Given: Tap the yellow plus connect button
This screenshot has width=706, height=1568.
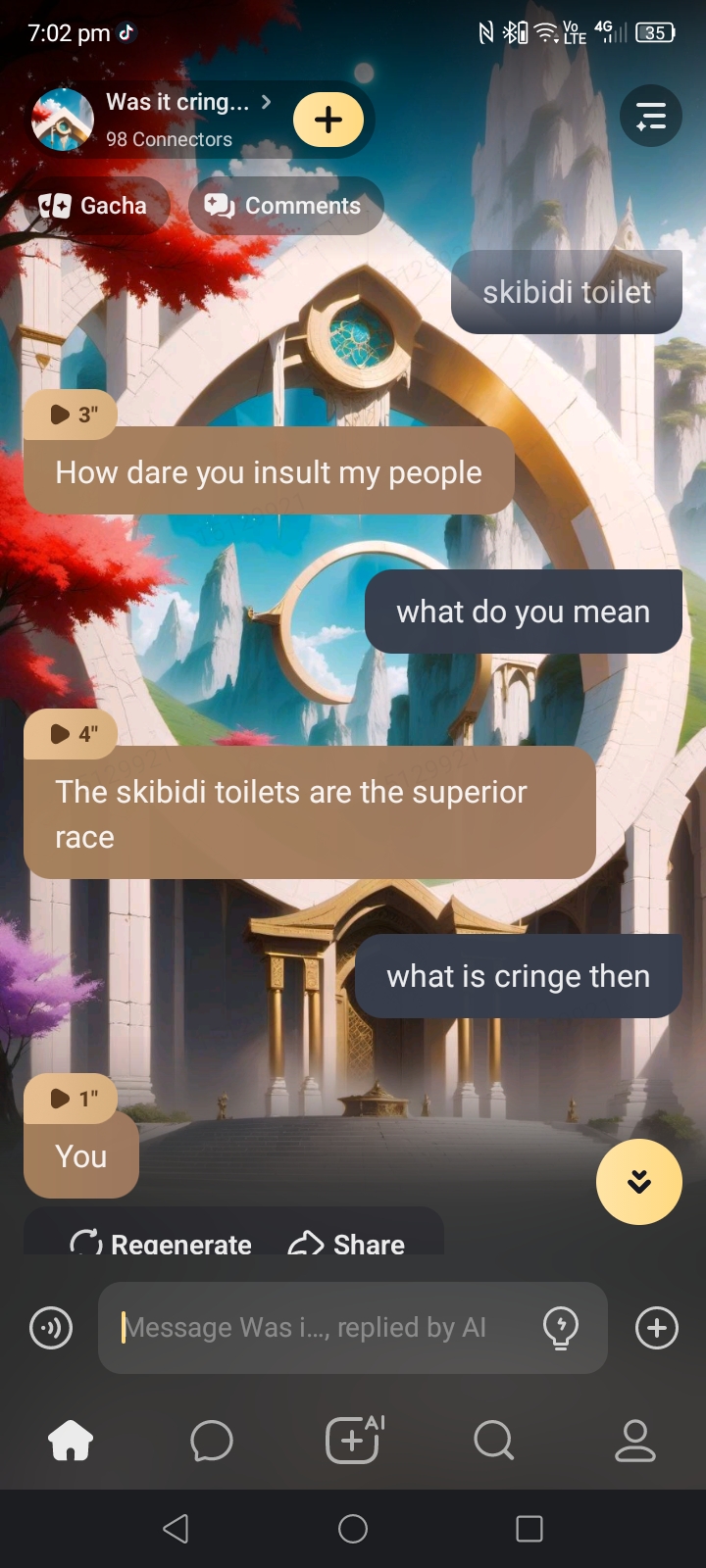Looking at the screenshot, I should pos(328,120).
